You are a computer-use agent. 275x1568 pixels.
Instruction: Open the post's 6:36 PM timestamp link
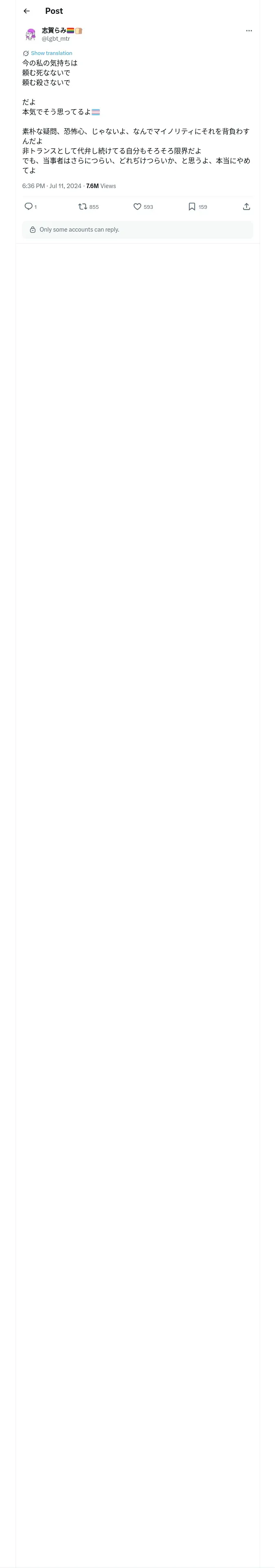pyautogui.click(x=52, y=186)
